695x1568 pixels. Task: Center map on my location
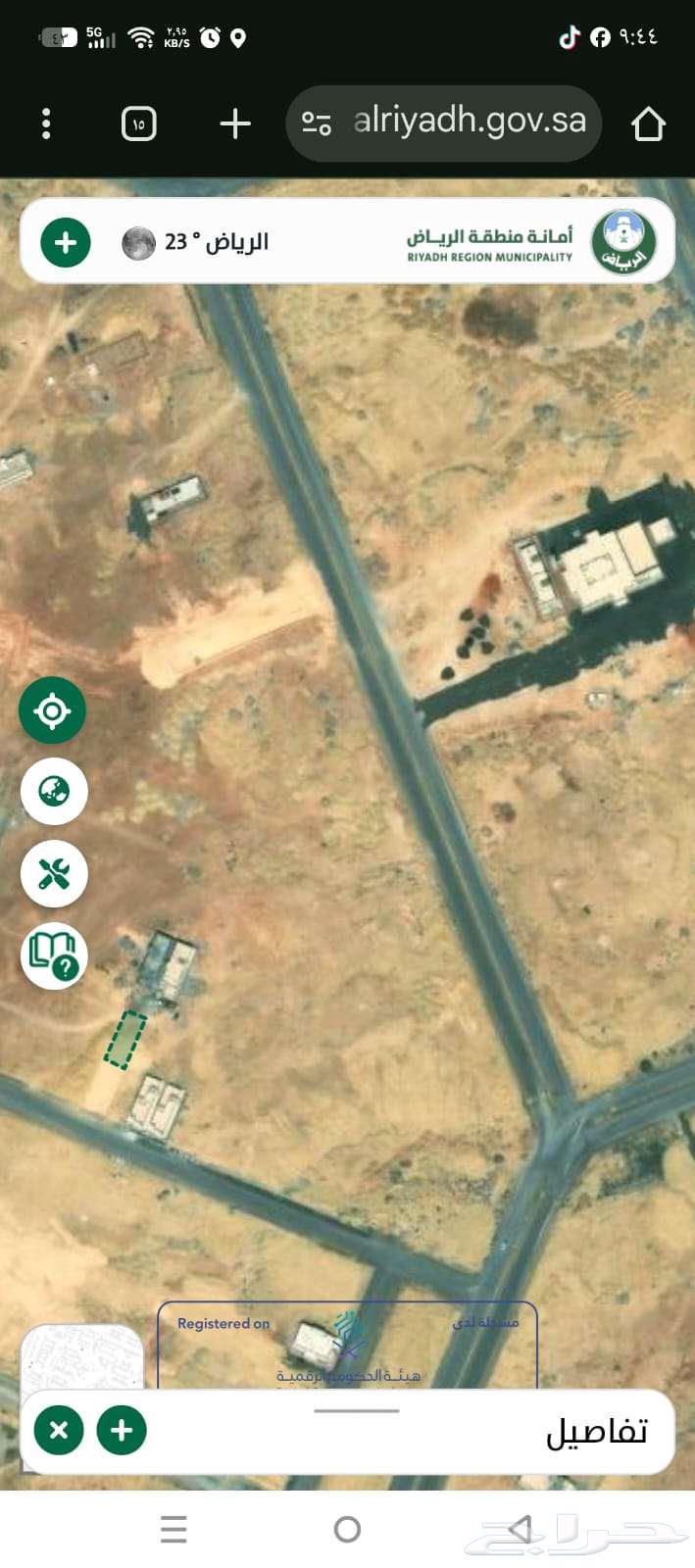(x=53, y=710)
